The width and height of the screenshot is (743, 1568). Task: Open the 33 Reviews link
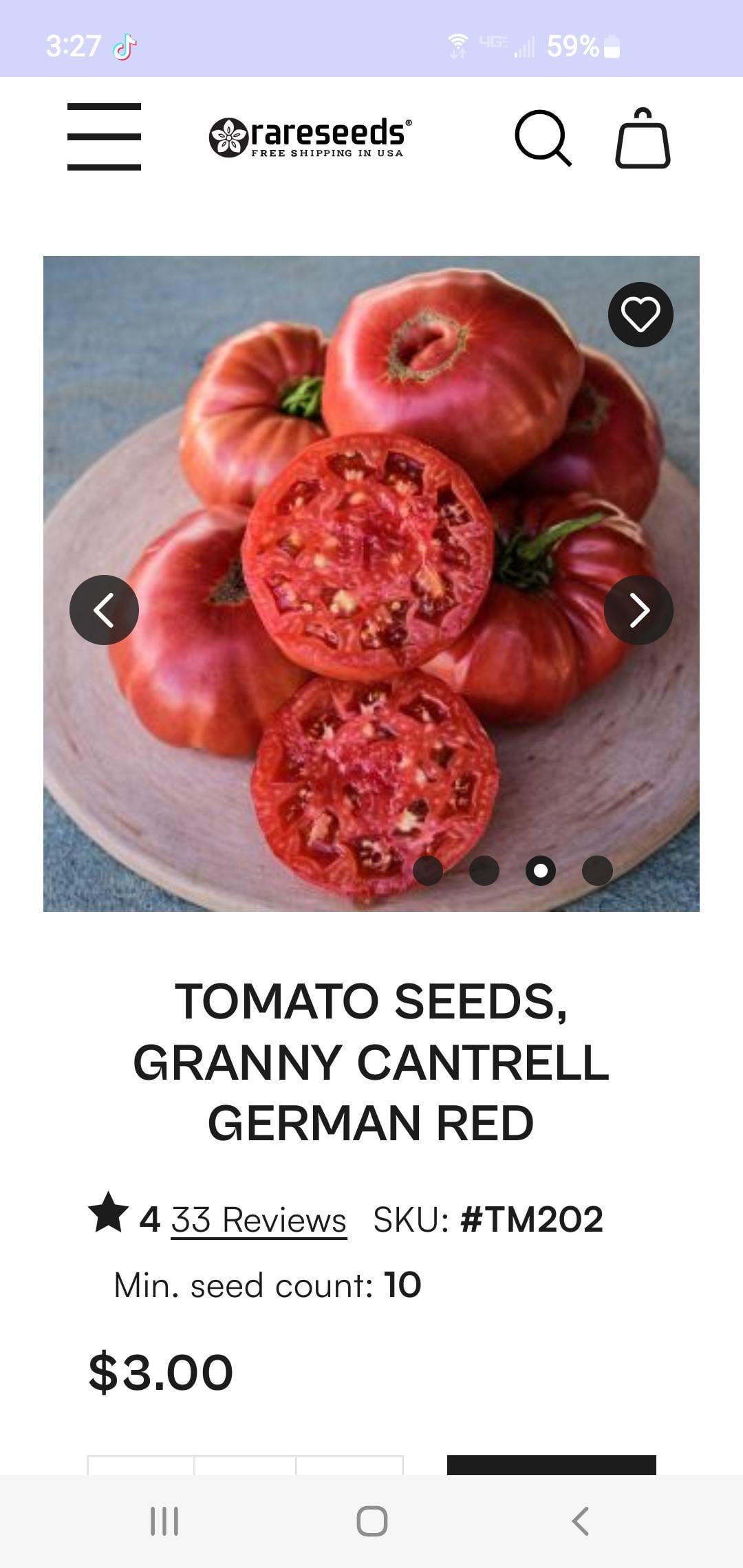(259, 1220)
